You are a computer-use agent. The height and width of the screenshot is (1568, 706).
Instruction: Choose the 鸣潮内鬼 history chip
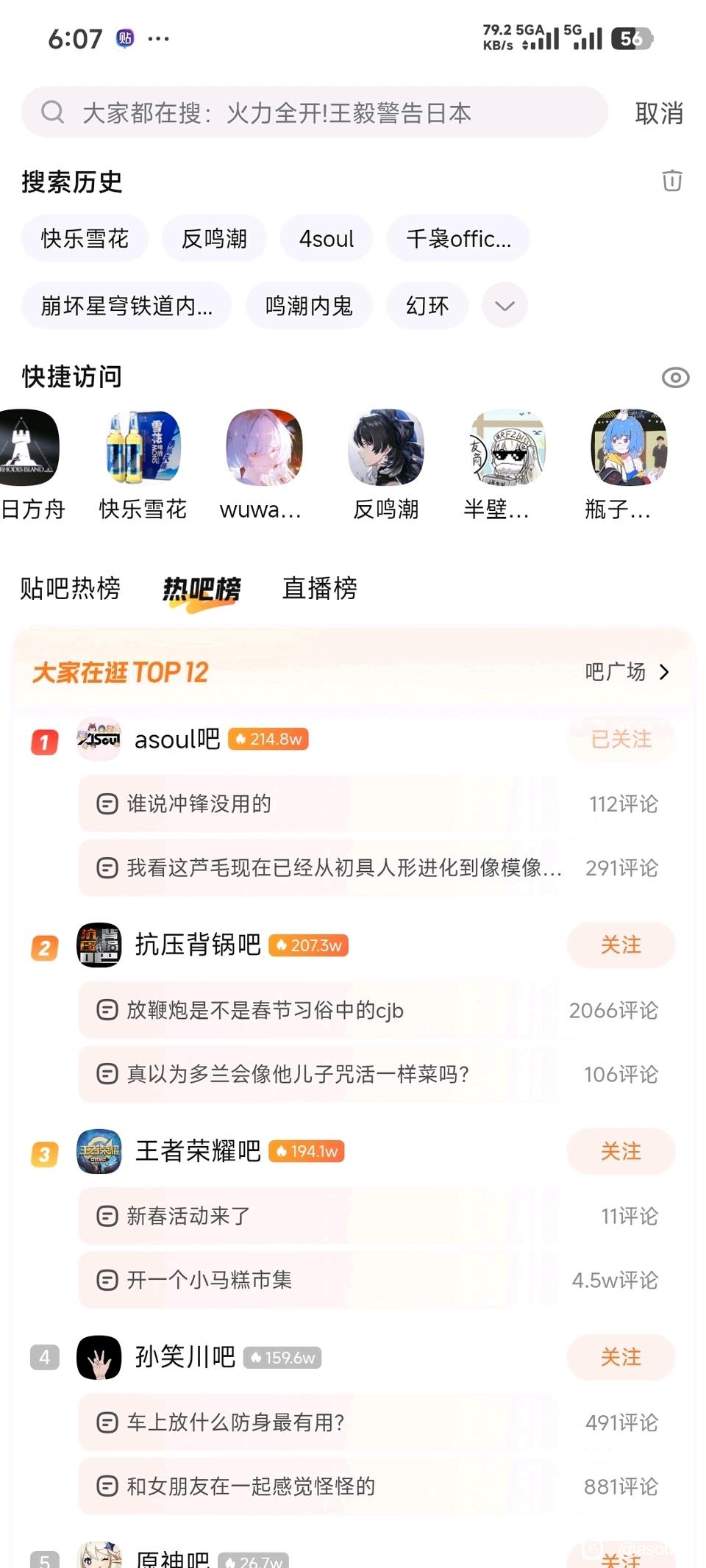coord(309,305)
